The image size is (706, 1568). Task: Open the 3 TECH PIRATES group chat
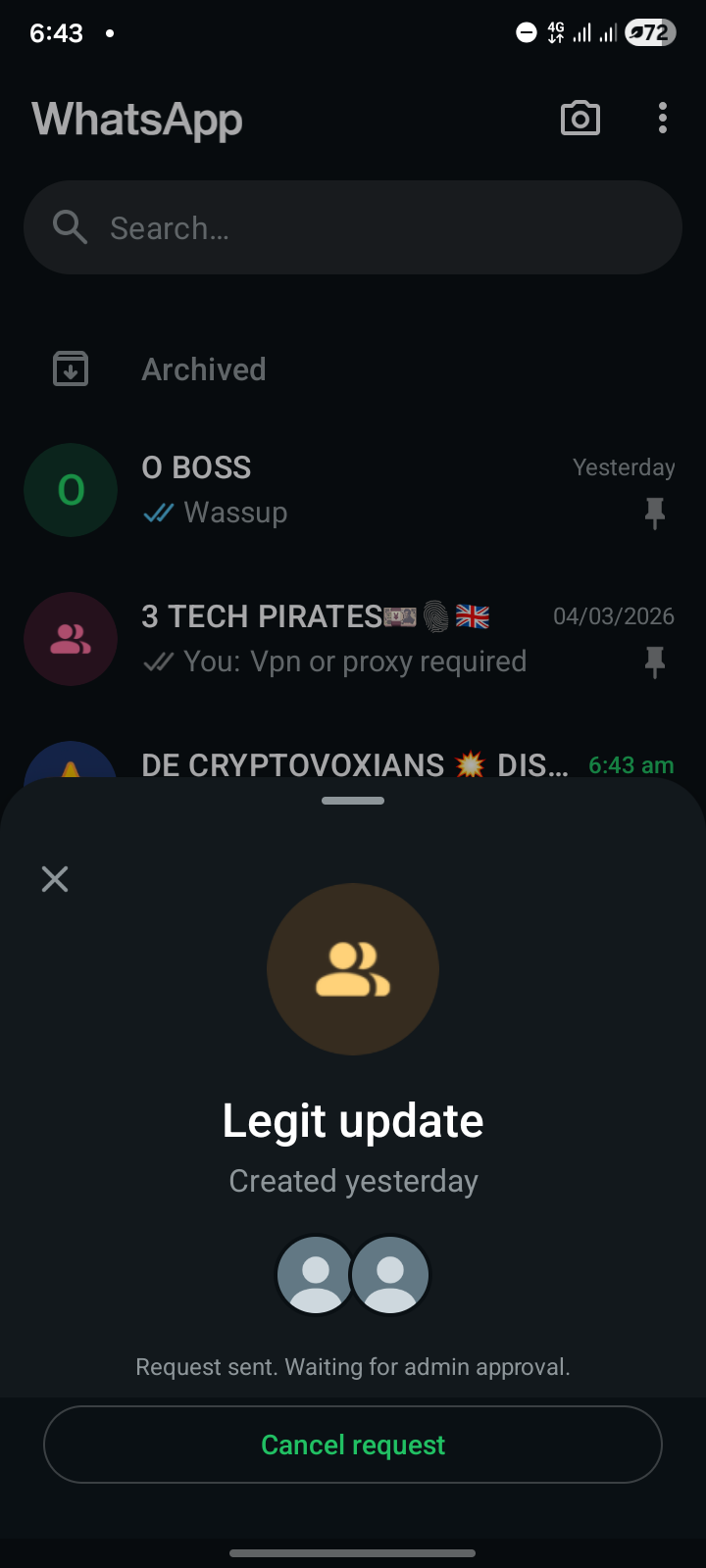pos(353,639)
